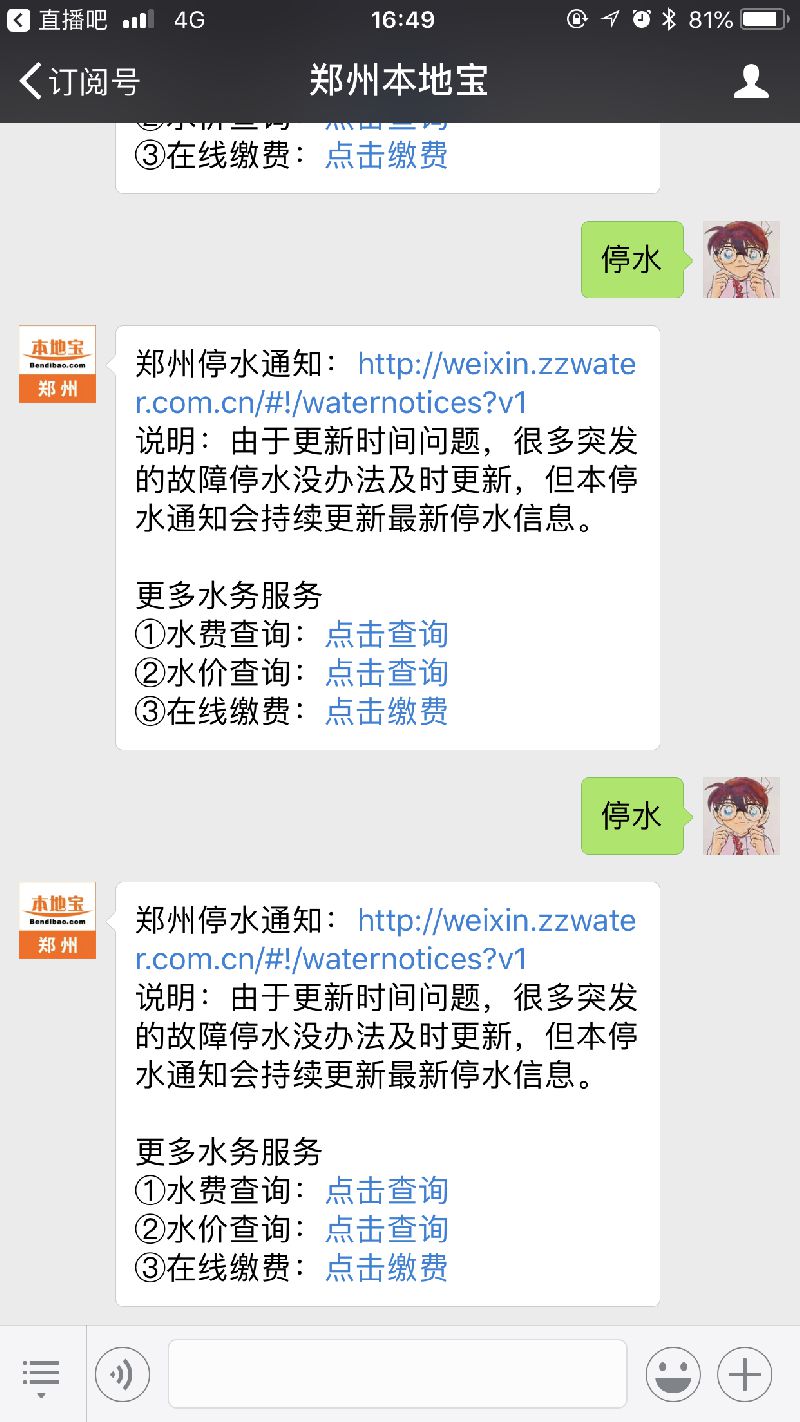Go back to the 订阅号 list

coord(80,81)
